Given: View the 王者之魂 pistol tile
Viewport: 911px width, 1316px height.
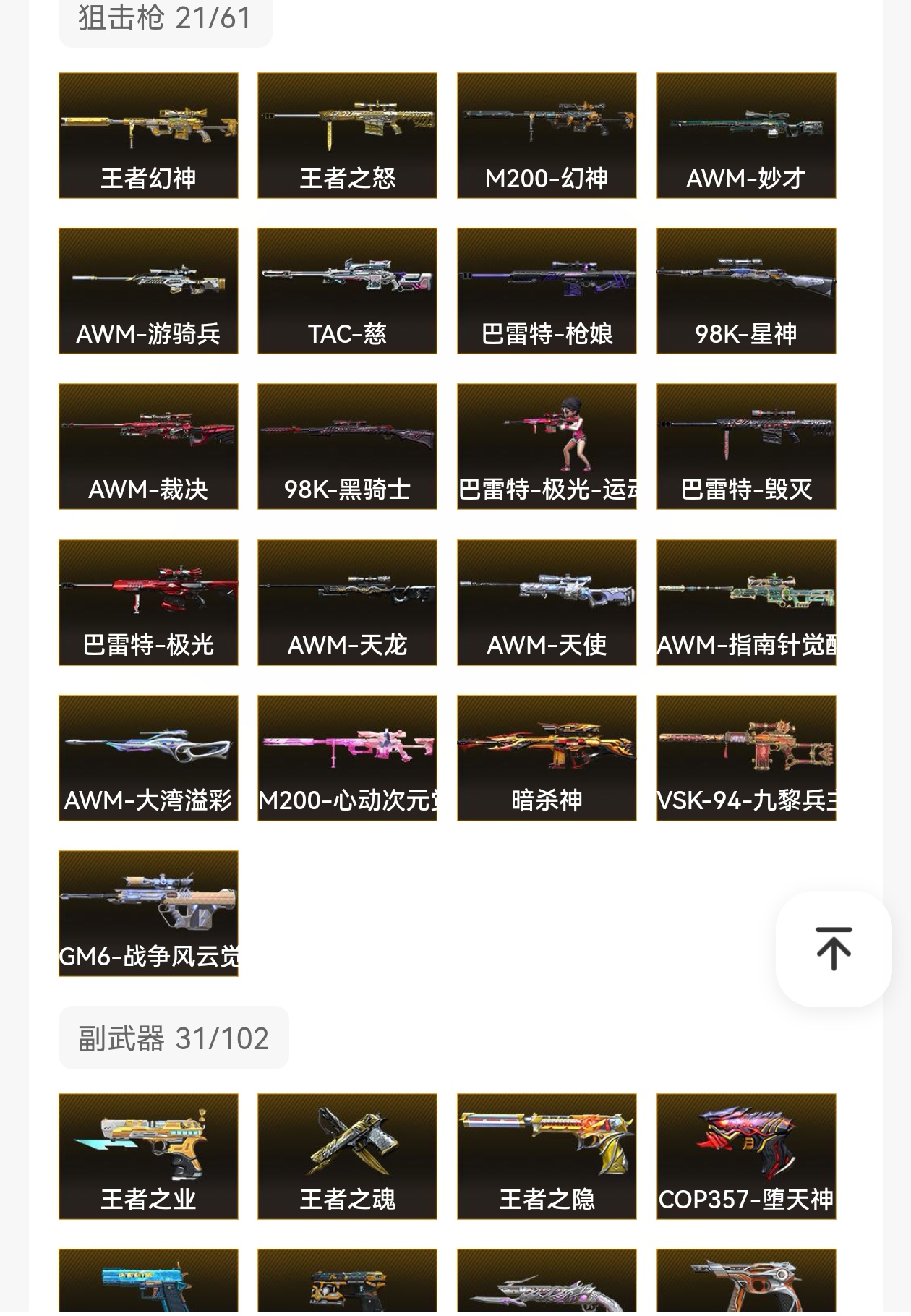Looking at the screenshot, I should (x=347, y=1156).
